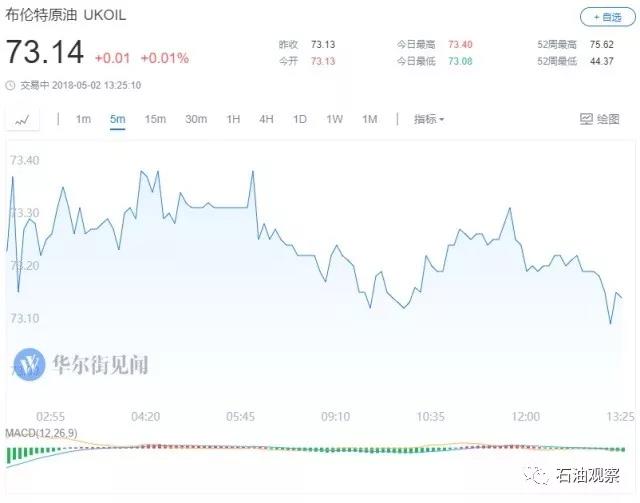Switch chart to 1M monthly interval
This screenshot has width=640, height=503.
click(x=369, y=120)
